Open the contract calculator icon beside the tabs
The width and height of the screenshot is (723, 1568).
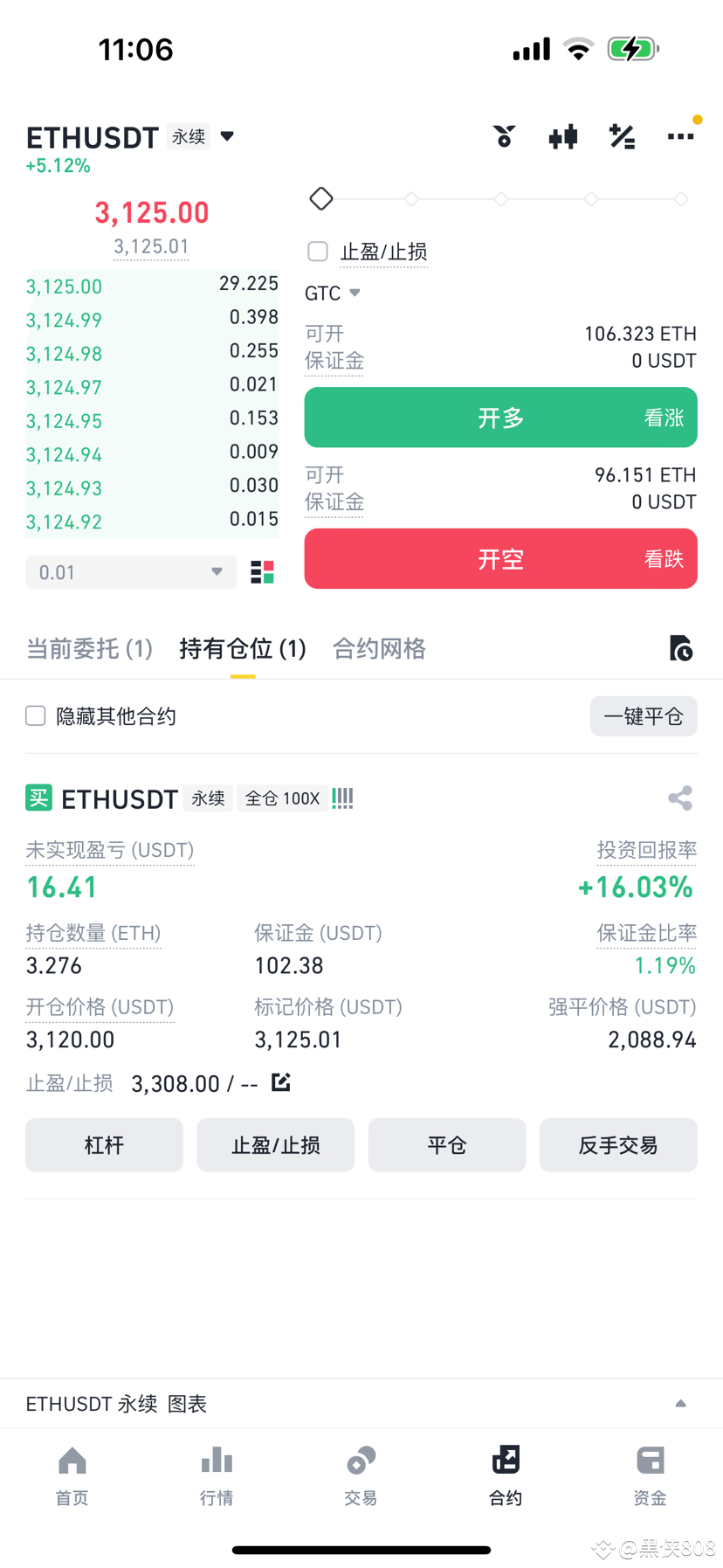pos(681,648)
